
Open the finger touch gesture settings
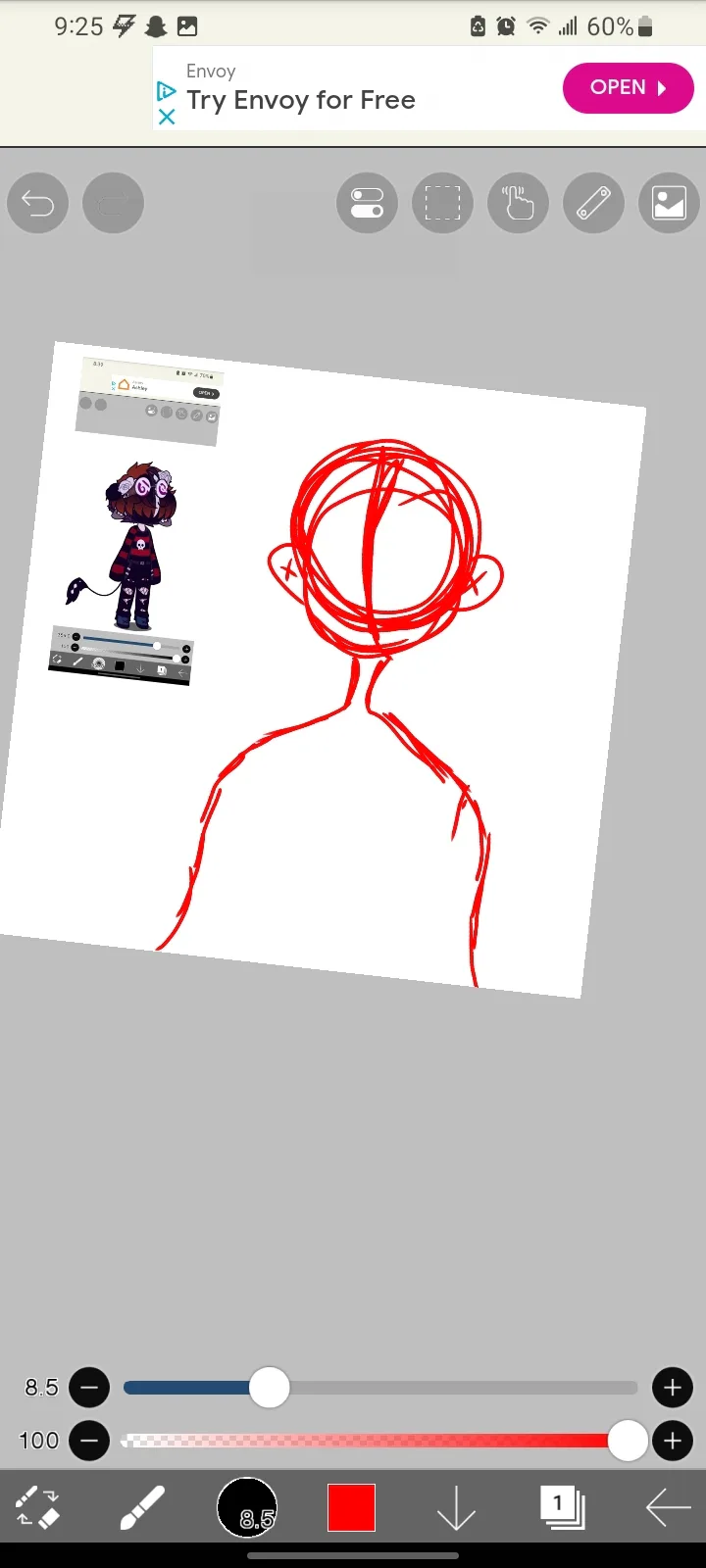click(518, 203)
